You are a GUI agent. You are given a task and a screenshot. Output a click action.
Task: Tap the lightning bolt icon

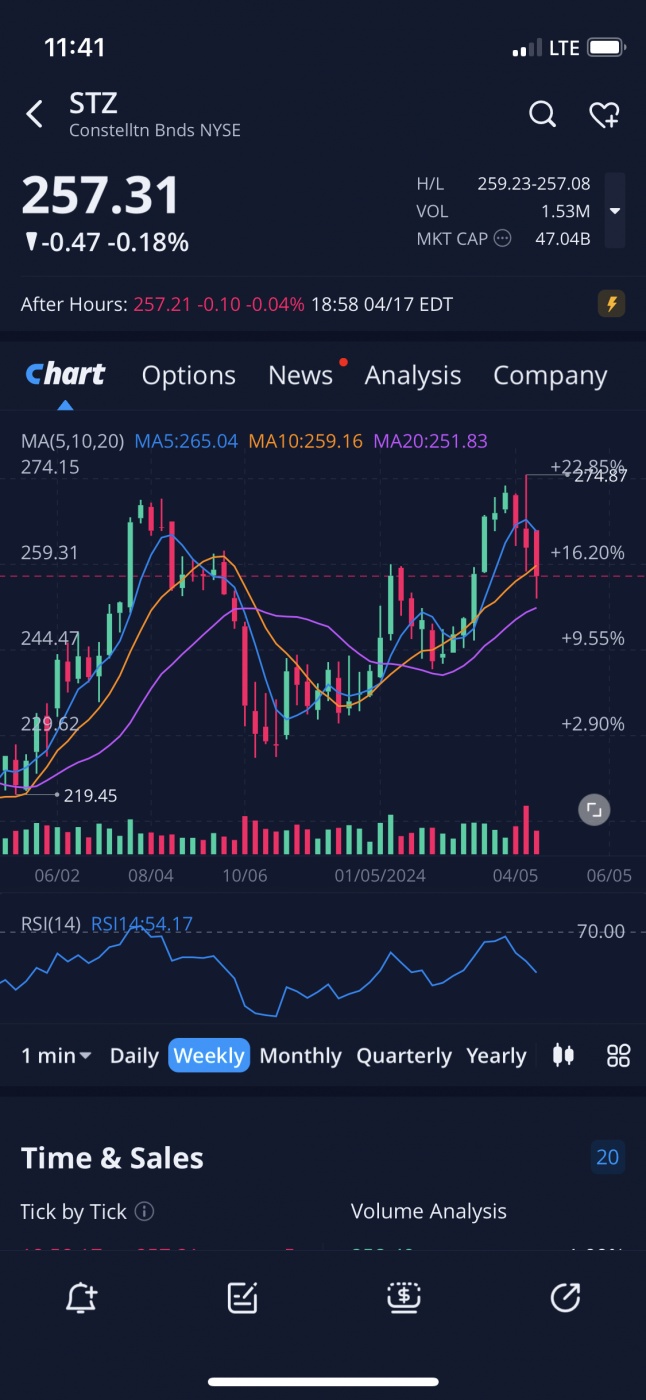coord(611,304)
